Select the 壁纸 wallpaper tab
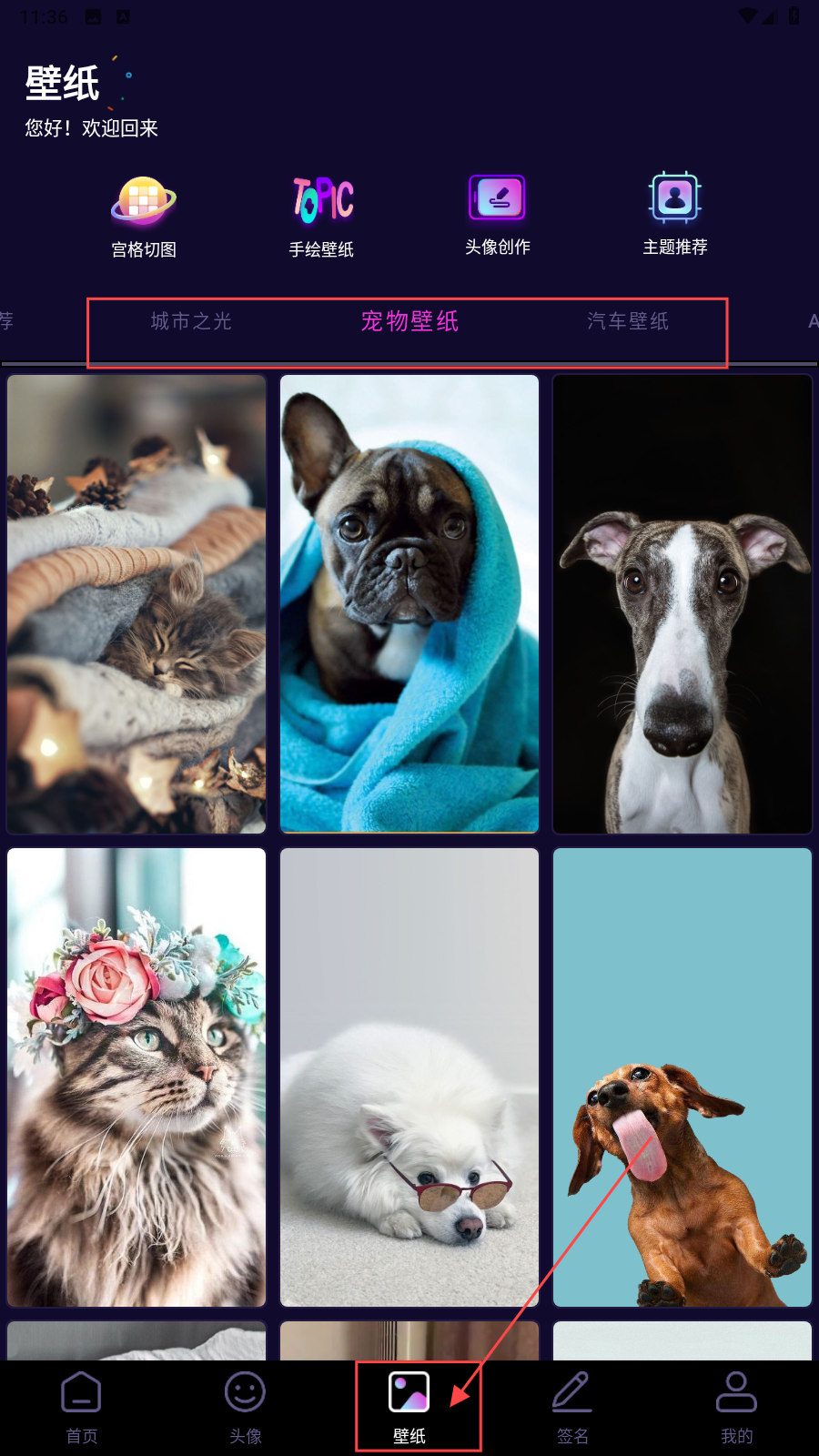Viewport: 819px width, 1456px height. pyautogui.click(x=409, y=1407)
